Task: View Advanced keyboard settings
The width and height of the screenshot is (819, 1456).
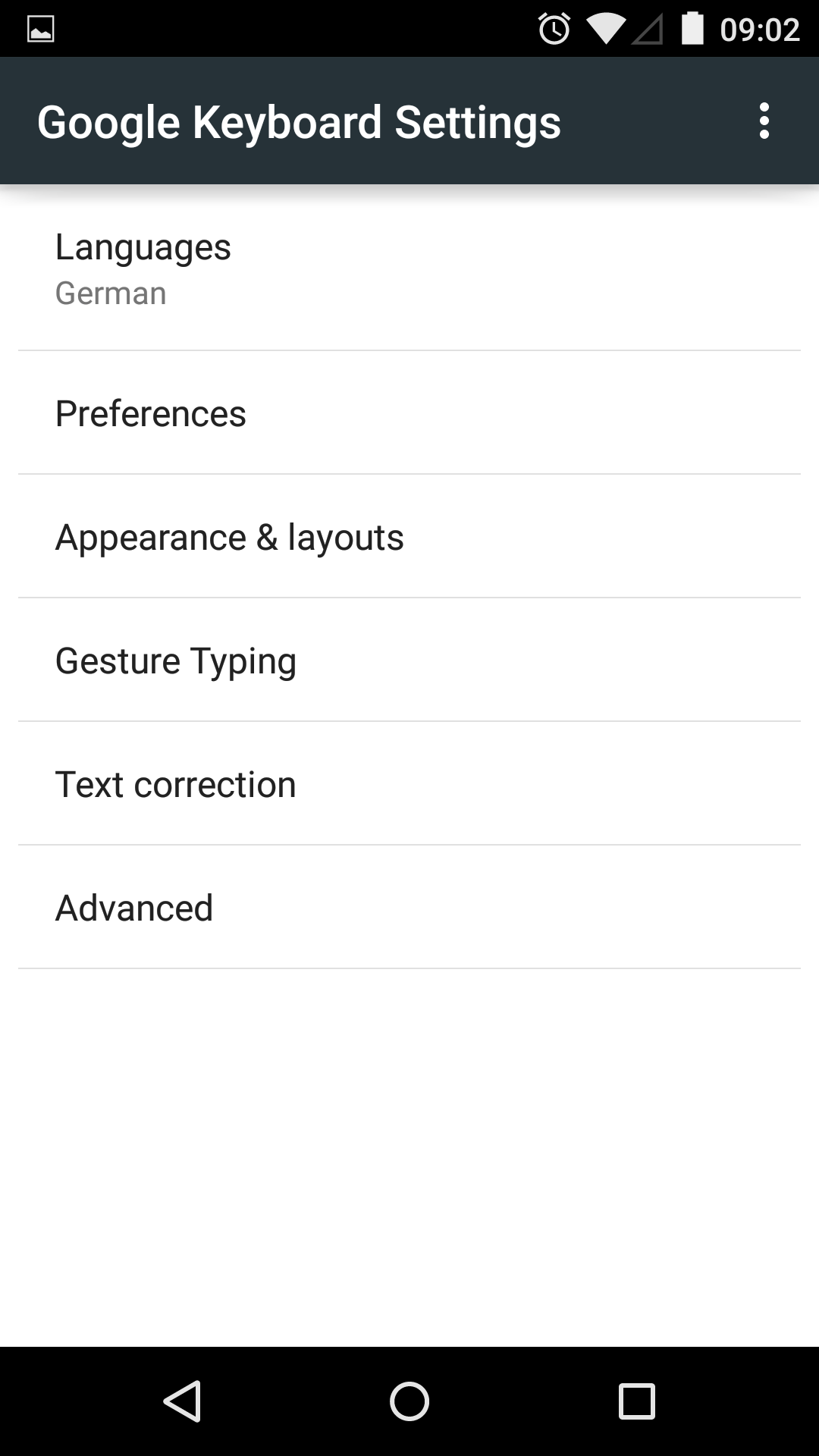Action: (x=409, y=908)
